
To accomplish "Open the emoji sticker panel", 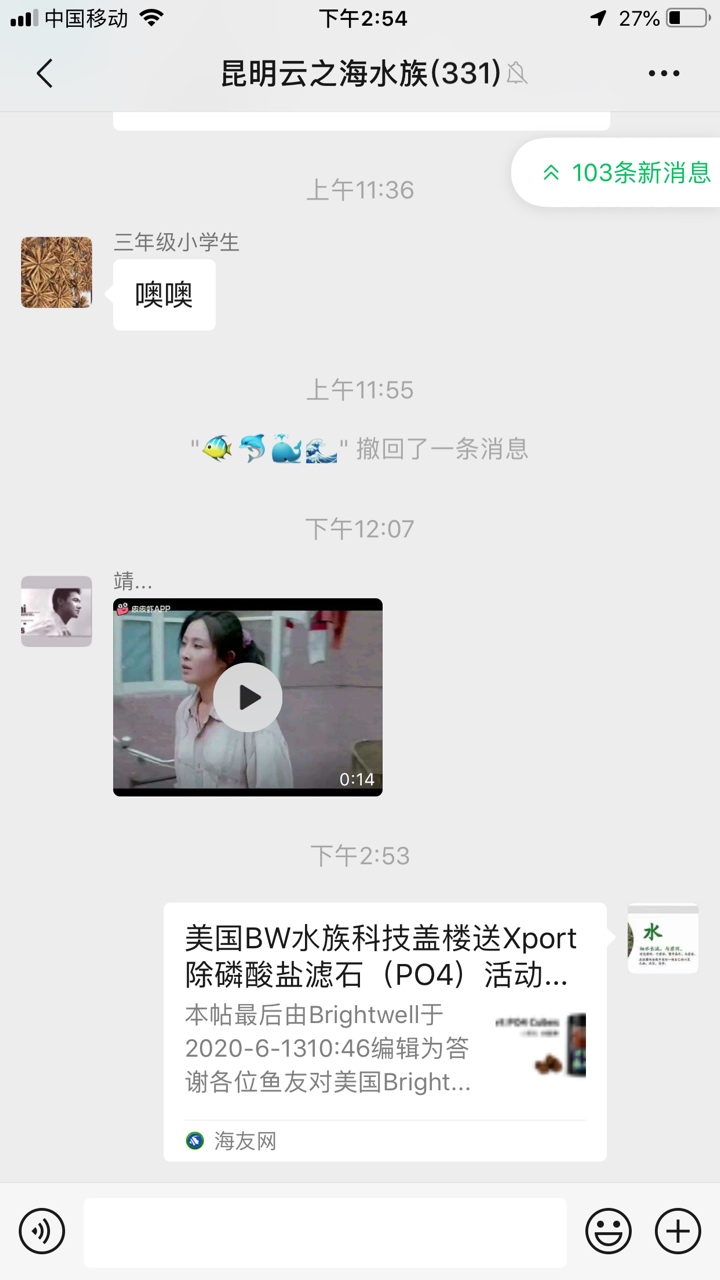I will pyautogui.click(x=608, y=1230).
